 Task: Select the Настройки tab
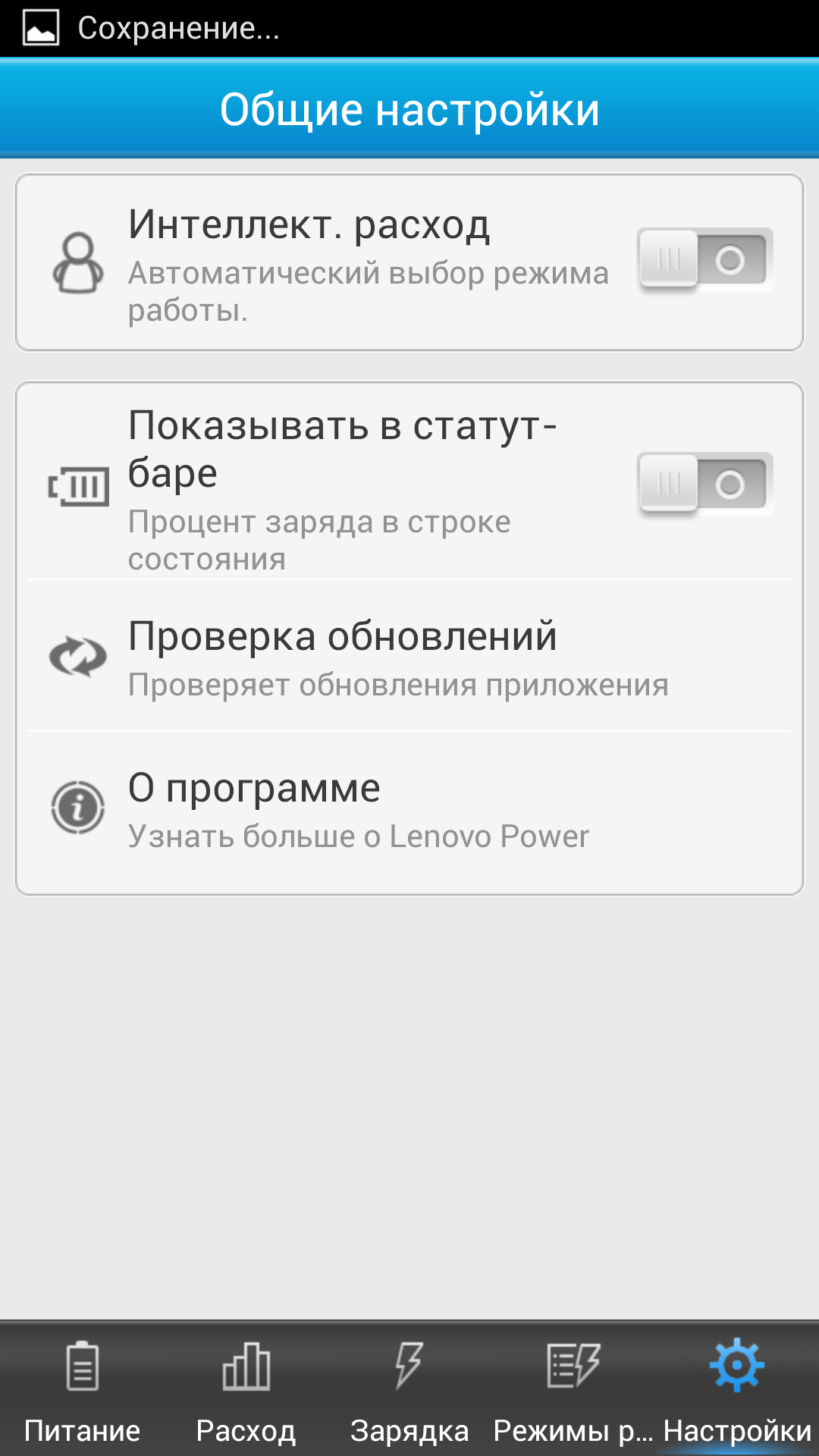(x=737, y=1389)
